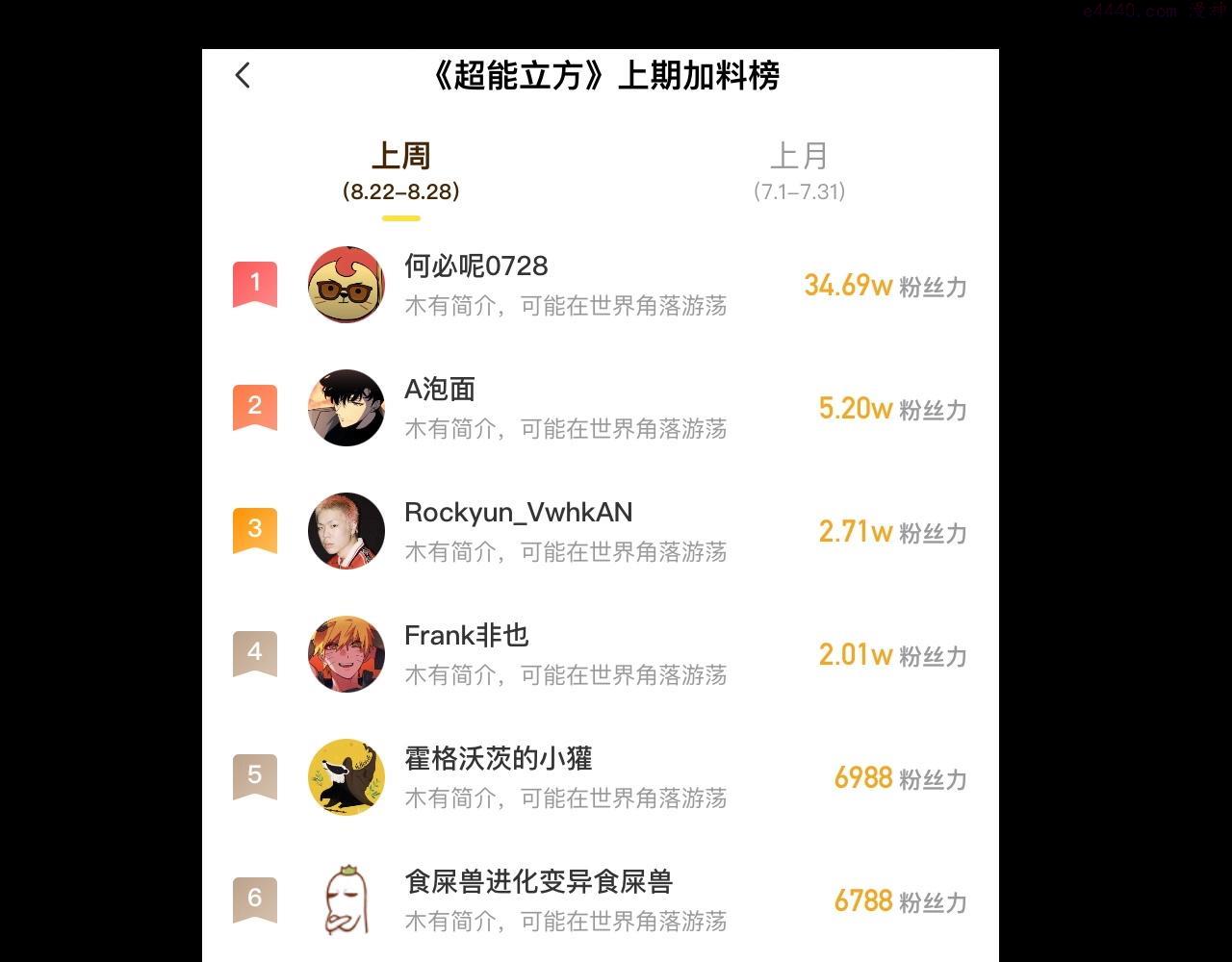Image resolution: width=1232 pixels, height=962 pixels.
Task: Open Frank非也's row
Action: pos(601,654)
